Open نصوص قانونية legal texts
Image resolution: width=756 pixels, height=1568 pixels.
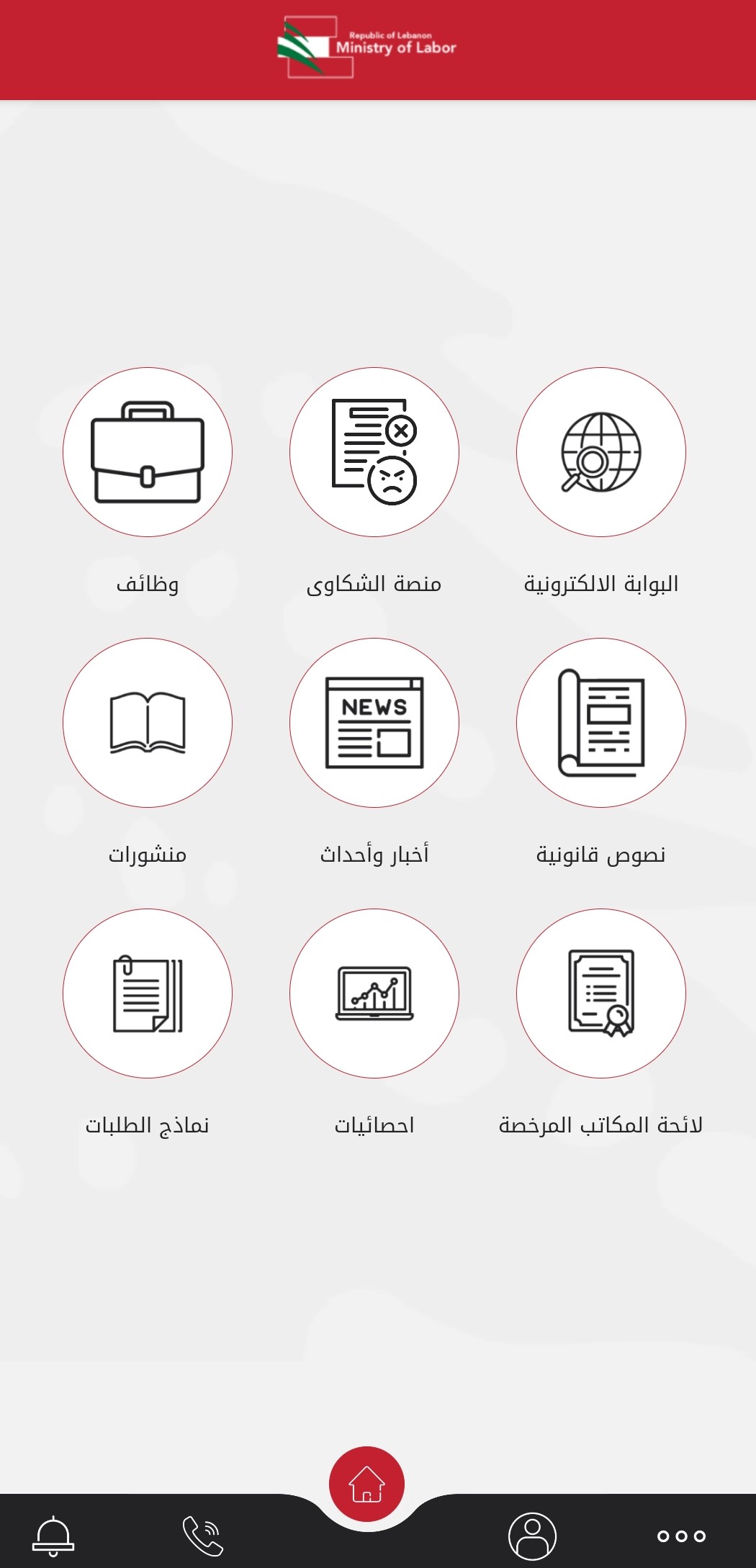pos(600,722)
